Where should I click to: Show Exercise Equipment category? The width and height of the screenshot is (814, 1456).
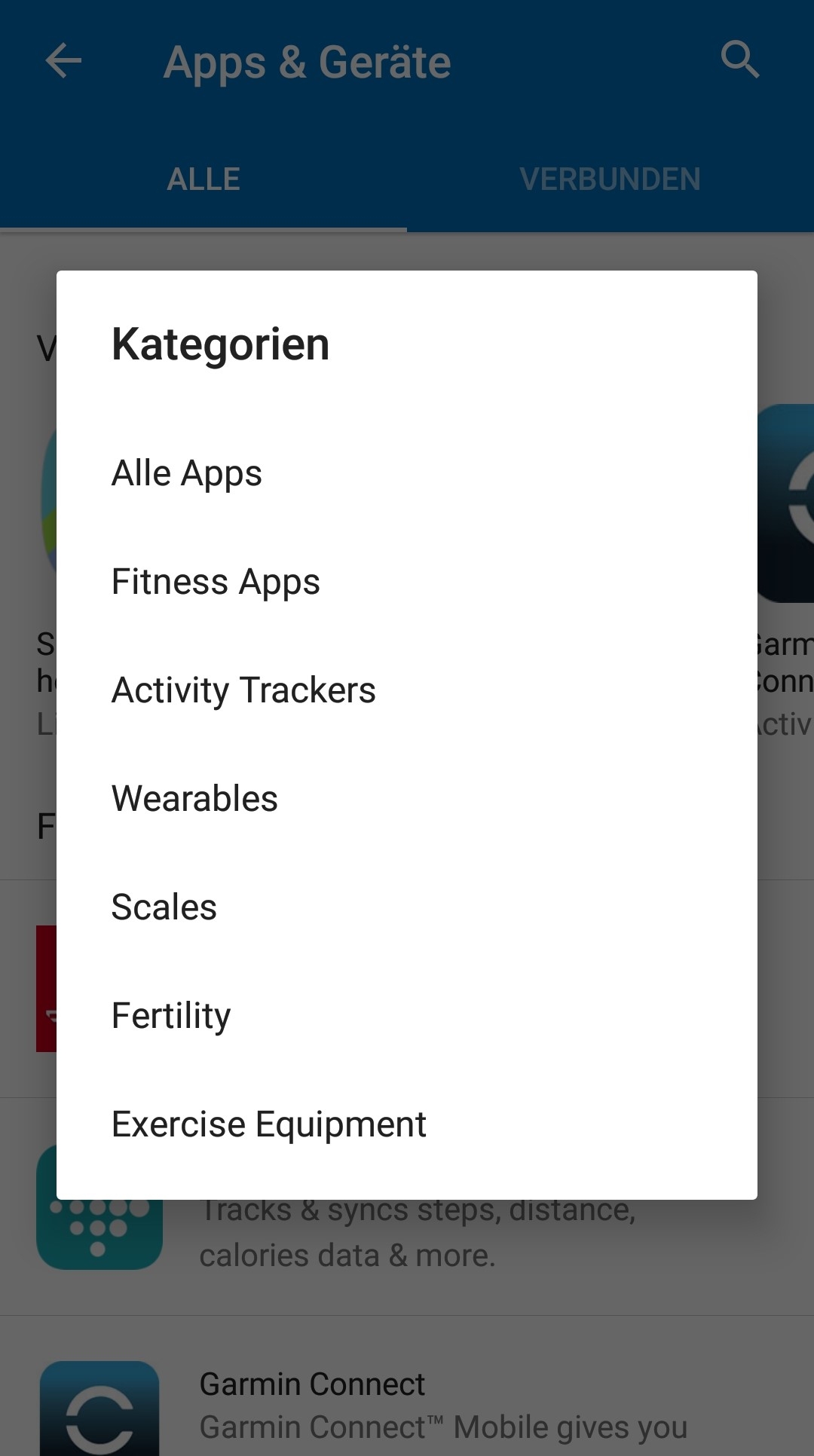(x=268, y=1125)
